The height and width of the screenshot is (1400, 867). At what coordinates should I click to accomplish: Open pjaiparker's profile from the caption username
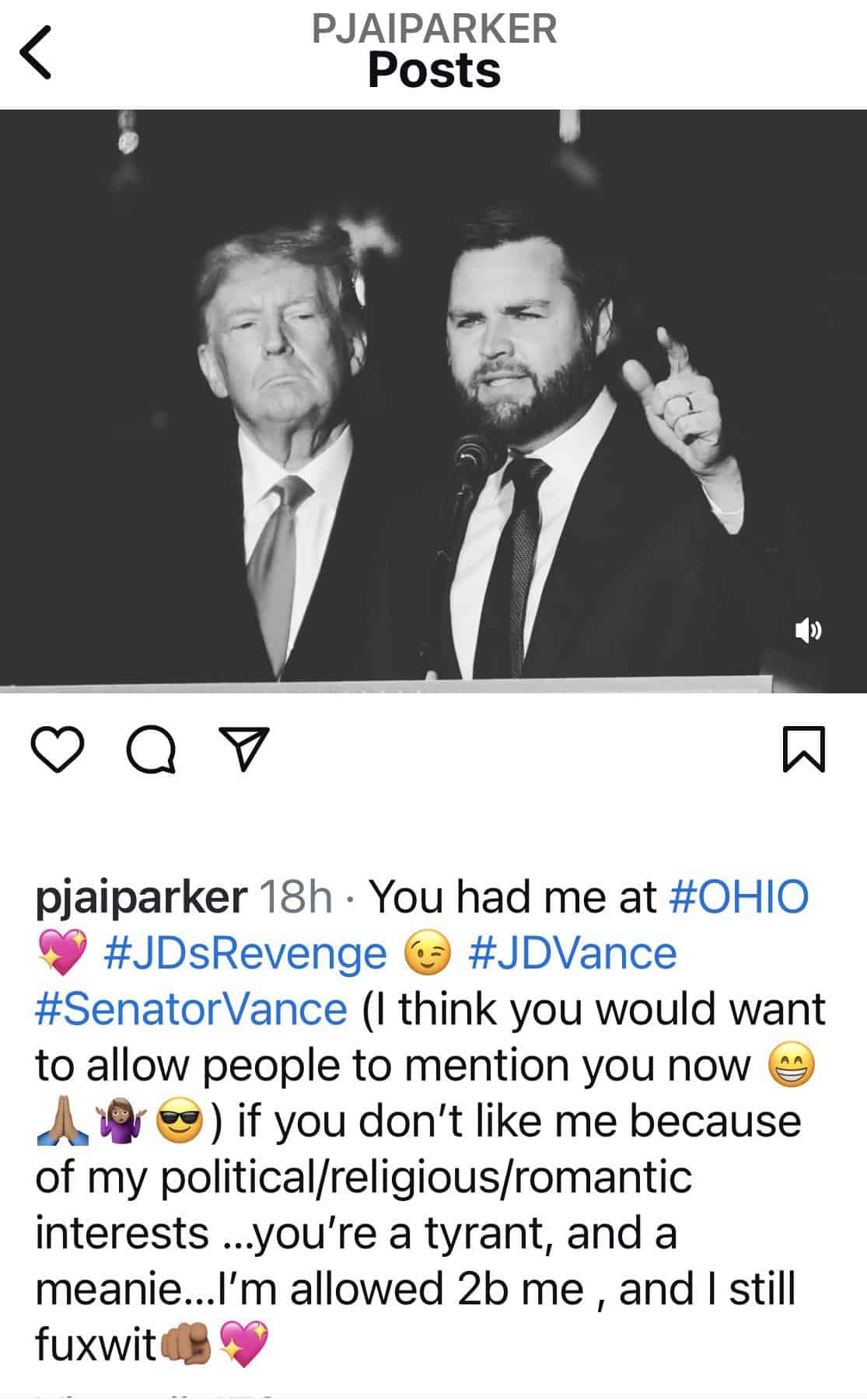pos(141,897)
